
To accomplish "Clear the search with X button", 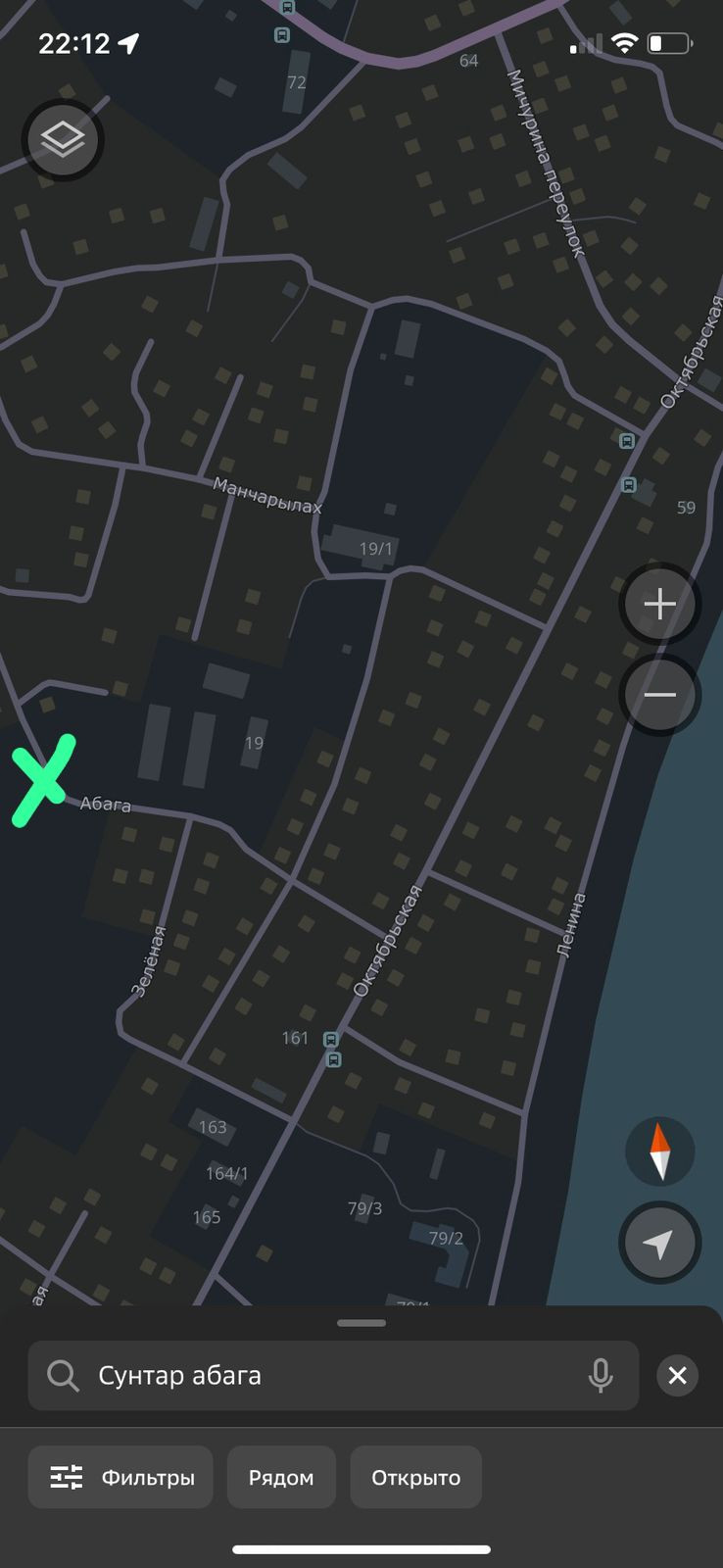I will click(x=677, y=1375).
